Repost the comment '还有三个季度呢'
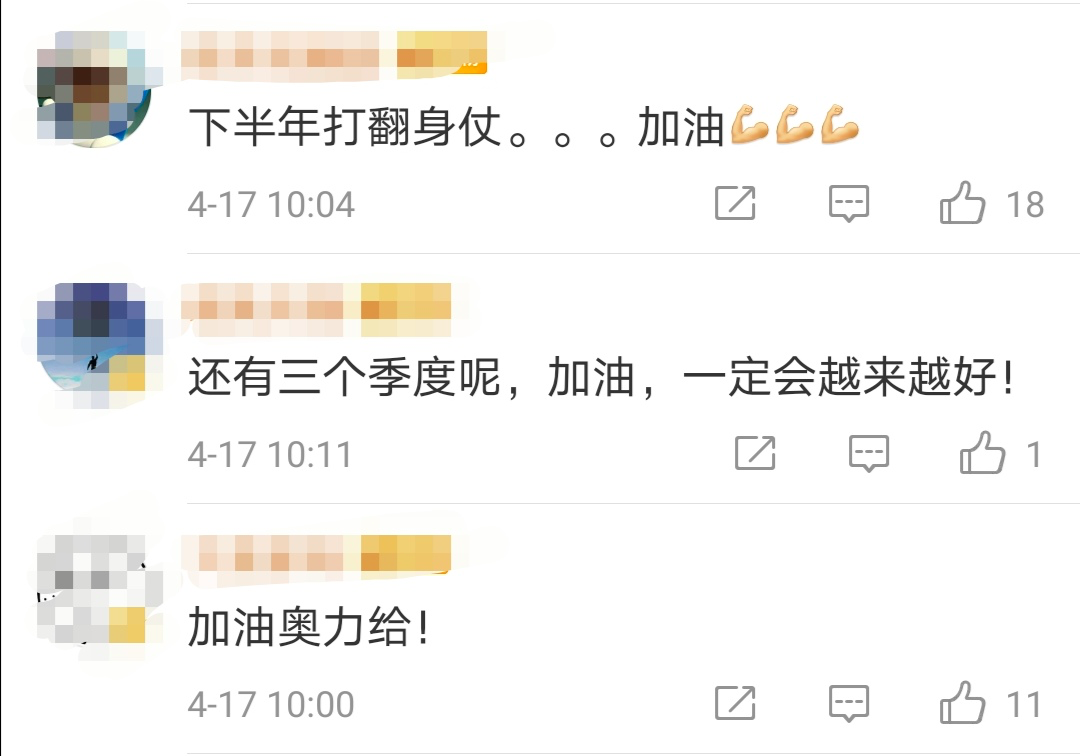This screenshot has width=1080, height=756. tap(755, 454)
